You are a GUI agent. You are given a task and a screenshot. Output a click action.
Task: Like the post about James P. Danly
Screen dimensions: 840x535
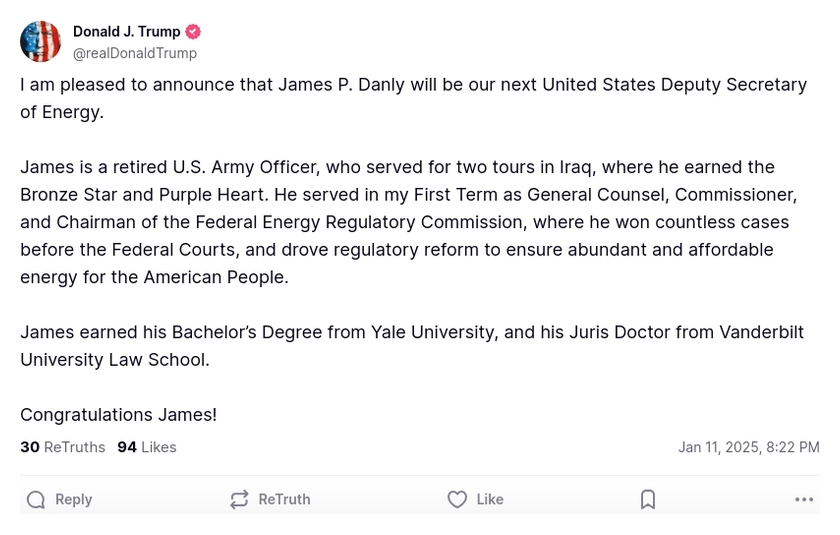click(x=475, y=499)
